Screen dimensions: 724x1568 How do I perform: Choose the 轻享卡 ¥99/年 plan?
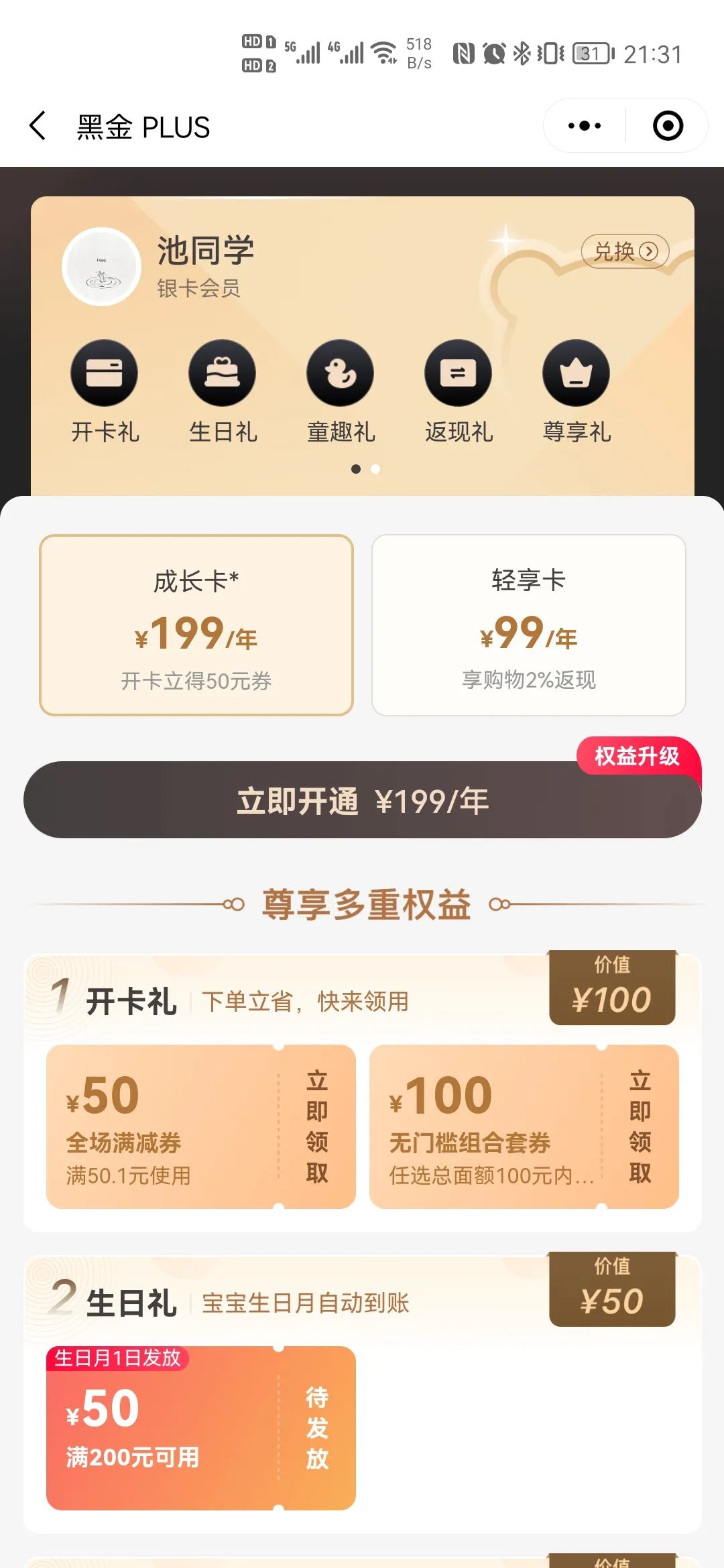(x=529, y=625)
